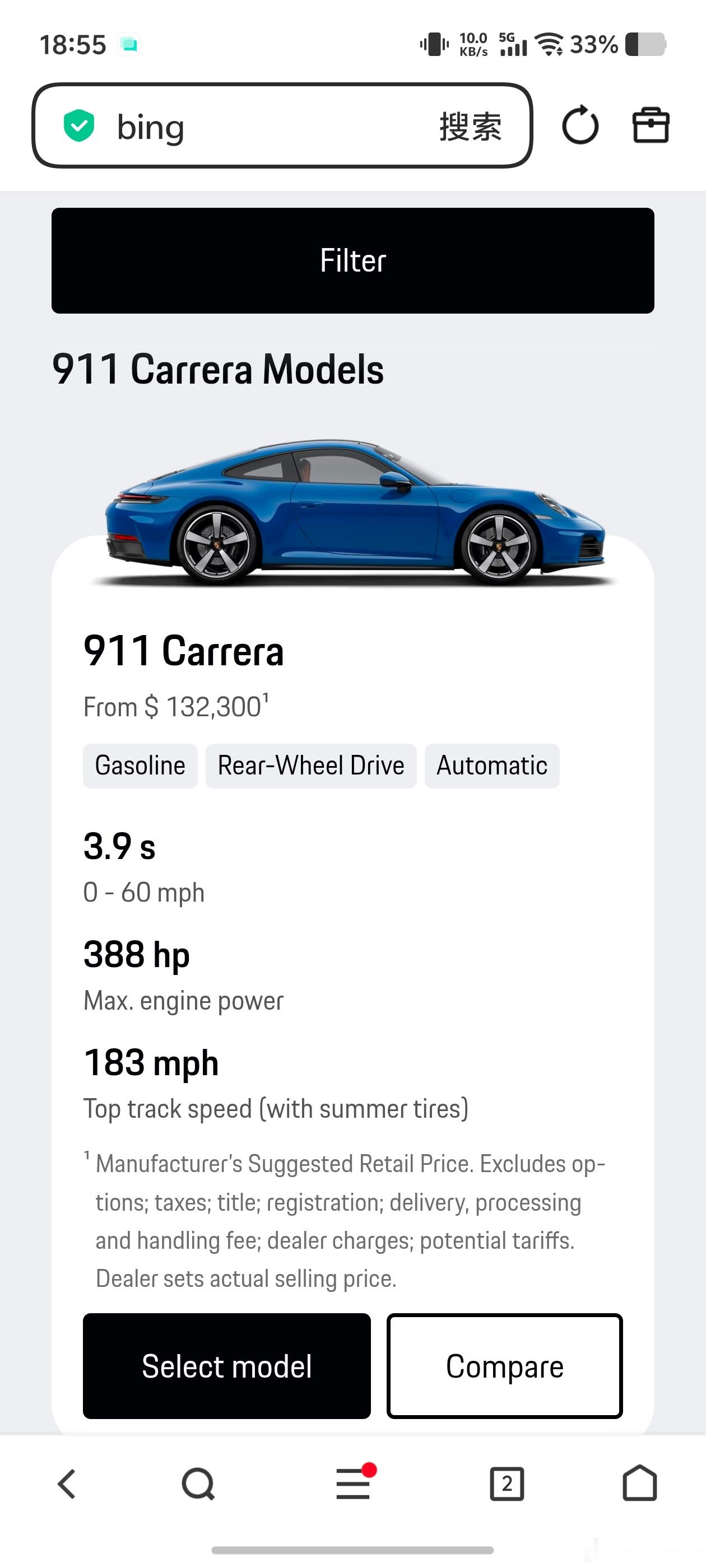Viewport: 706px width, 1568px height.
Task: Open the 911 Carrera car image
Action: pyautogui.click(x=355, y=512)
